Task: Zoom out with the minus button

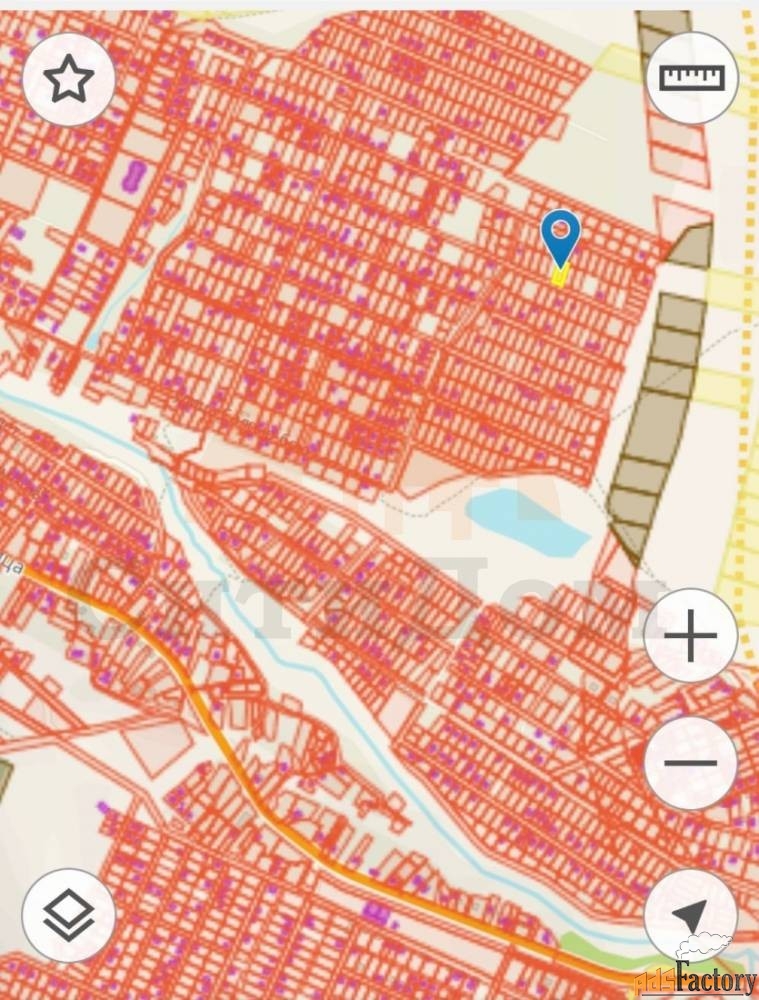Action: pyautogui.click(x=691, y=763)
